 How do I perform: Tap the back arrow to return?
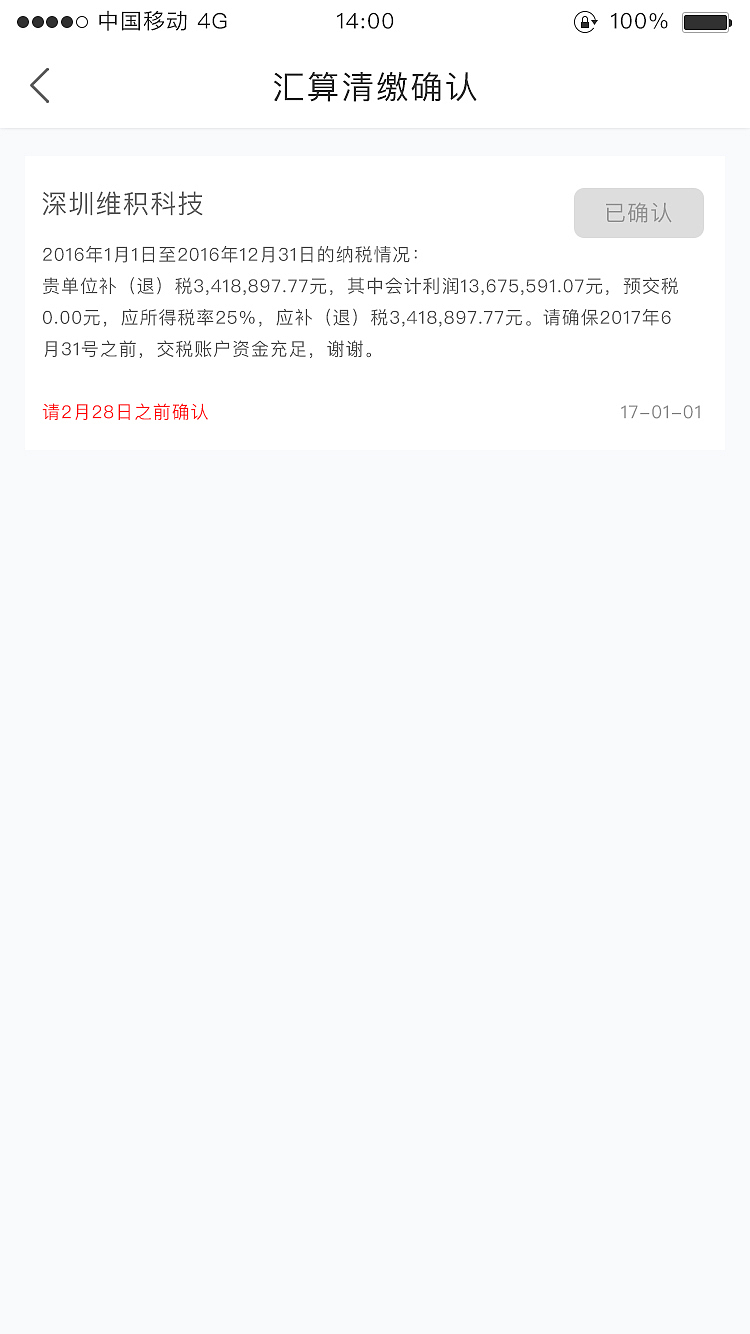(40, 85)
